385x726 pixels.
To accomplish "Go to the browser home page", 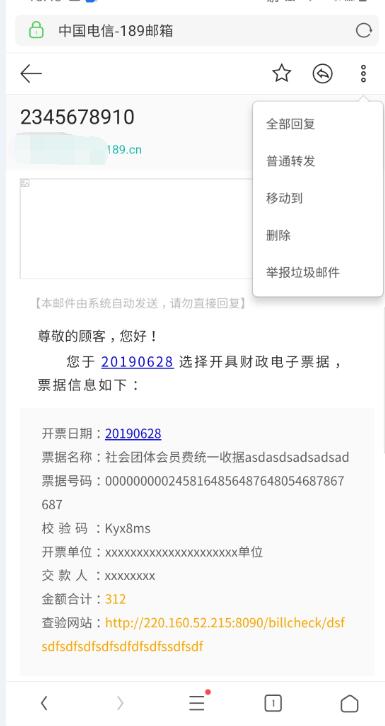I will 349,704.
